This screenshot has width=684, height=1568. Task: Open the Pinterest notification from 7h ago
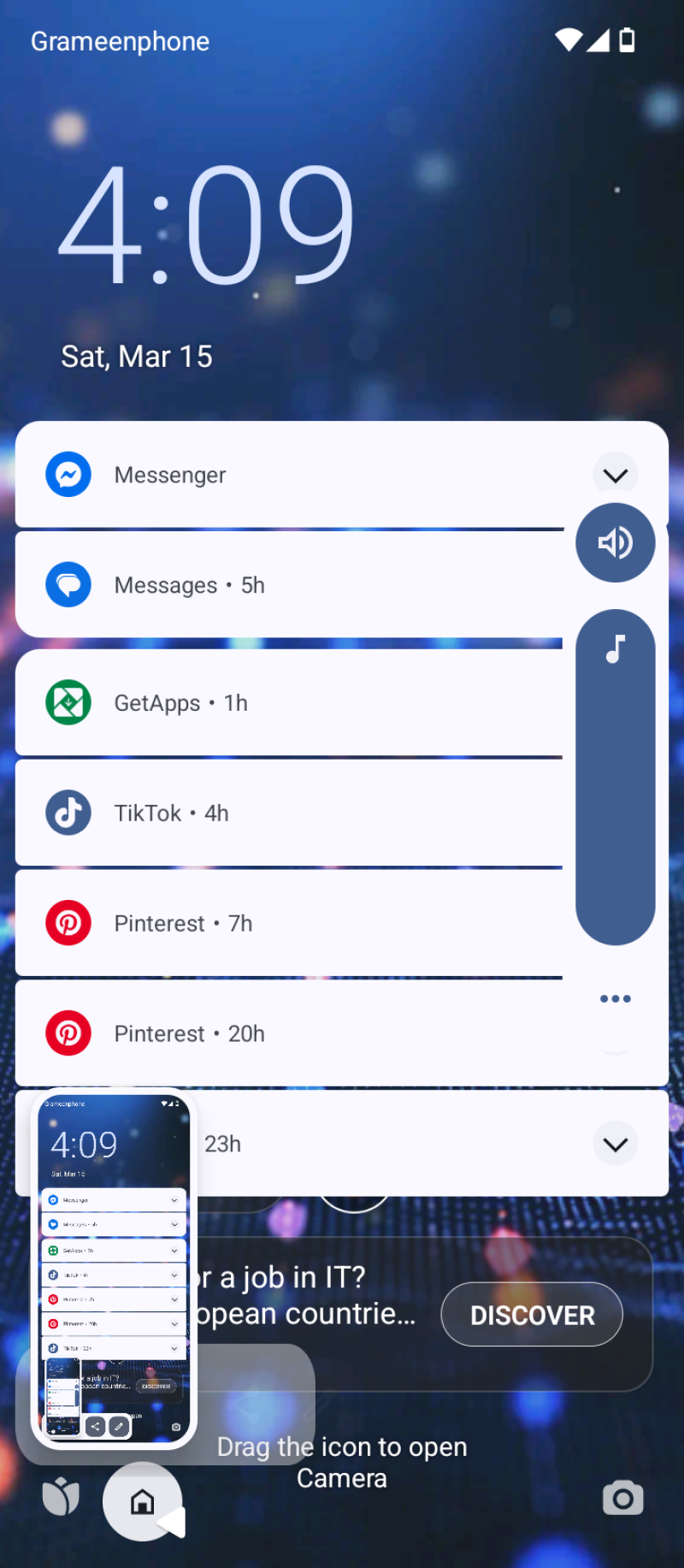click(x=289, y=924)
